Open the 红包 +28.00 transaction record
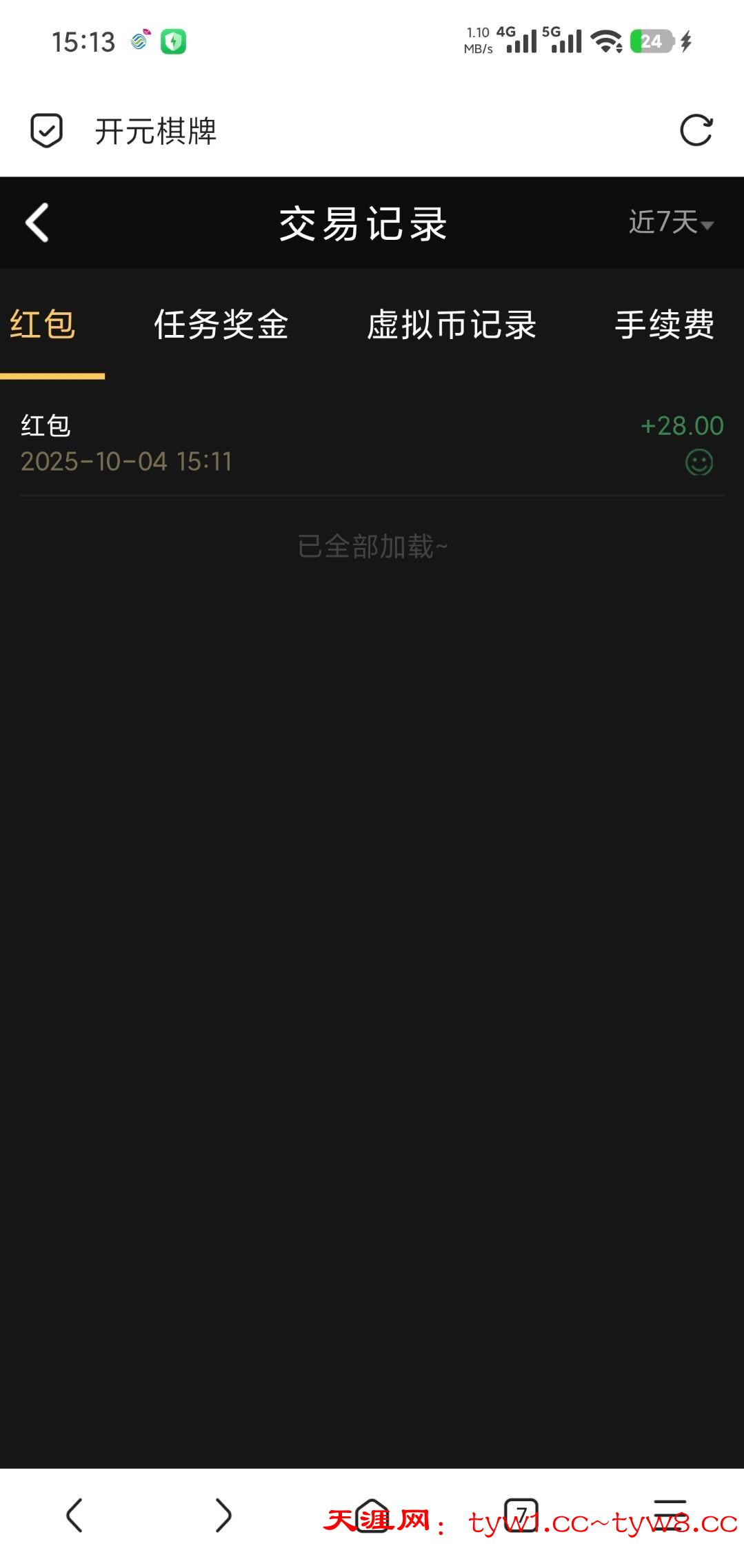This screenshot has height=1568, width=744. point(372,443)
